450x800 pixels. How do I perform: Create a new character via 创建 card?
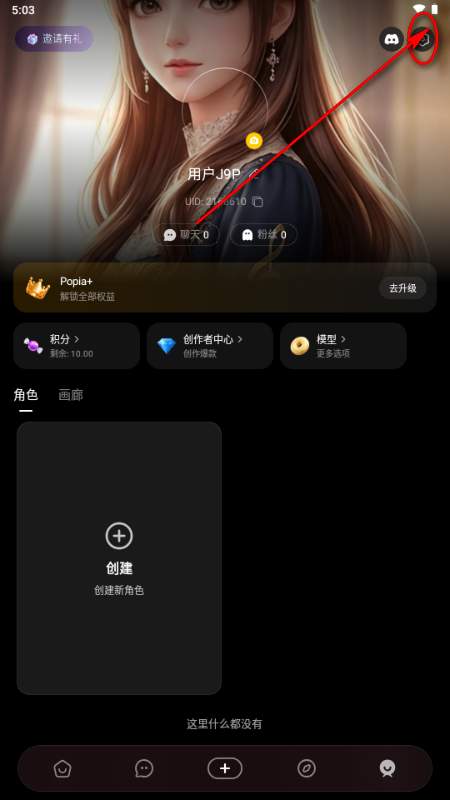pyautogui.click(x=119, y=558)
